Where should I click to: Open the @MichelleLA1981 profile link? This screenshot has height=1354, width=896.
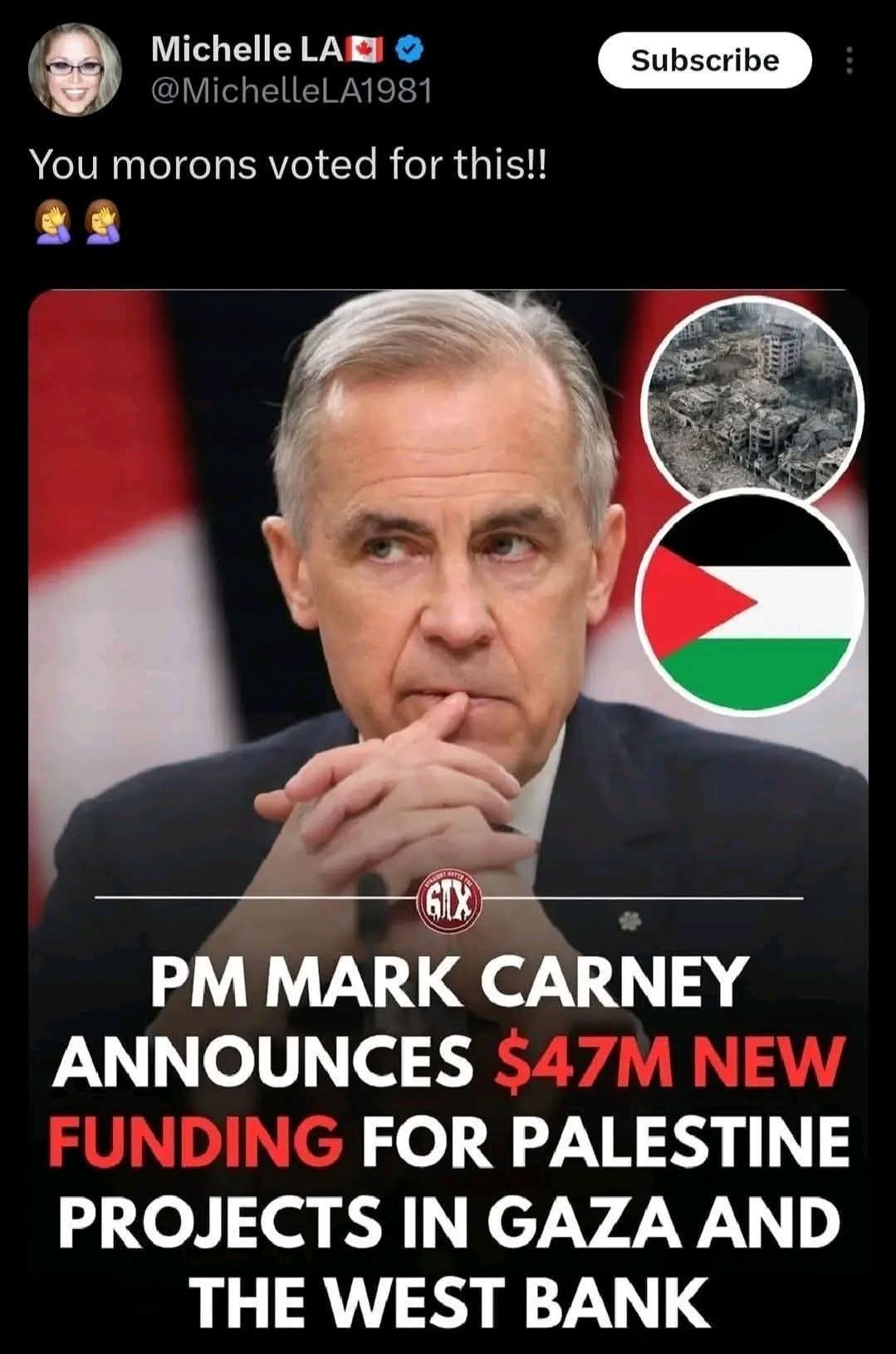point(291,90)
